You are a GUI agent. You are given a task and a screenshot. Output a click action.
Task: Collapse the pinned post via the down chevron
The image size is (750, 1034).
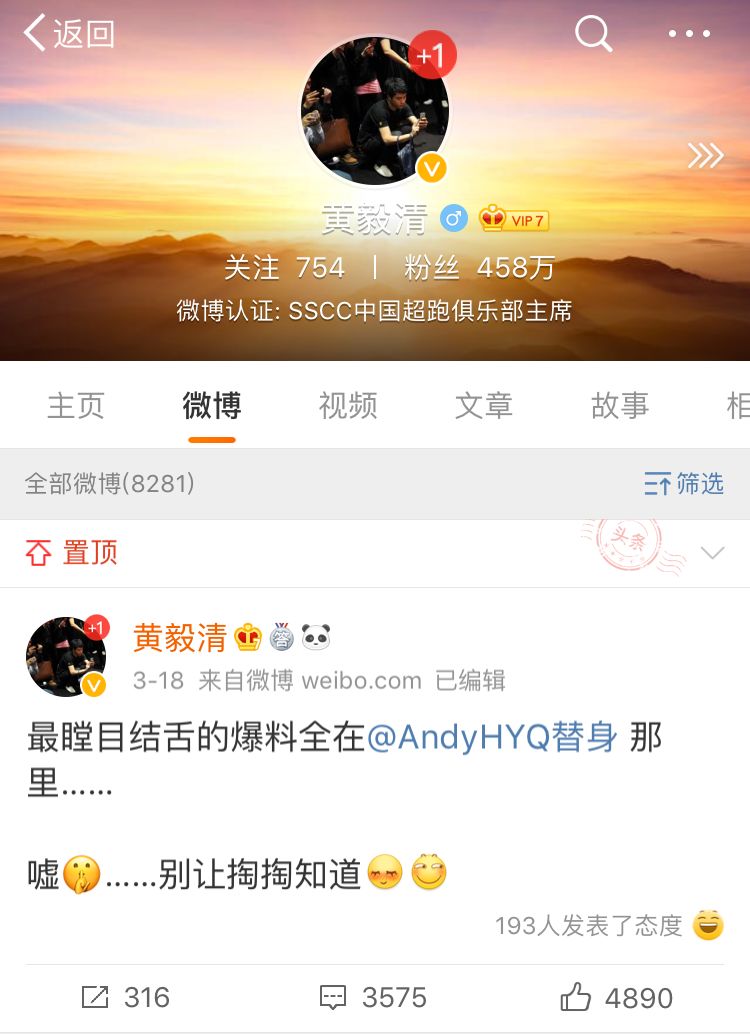710,553
